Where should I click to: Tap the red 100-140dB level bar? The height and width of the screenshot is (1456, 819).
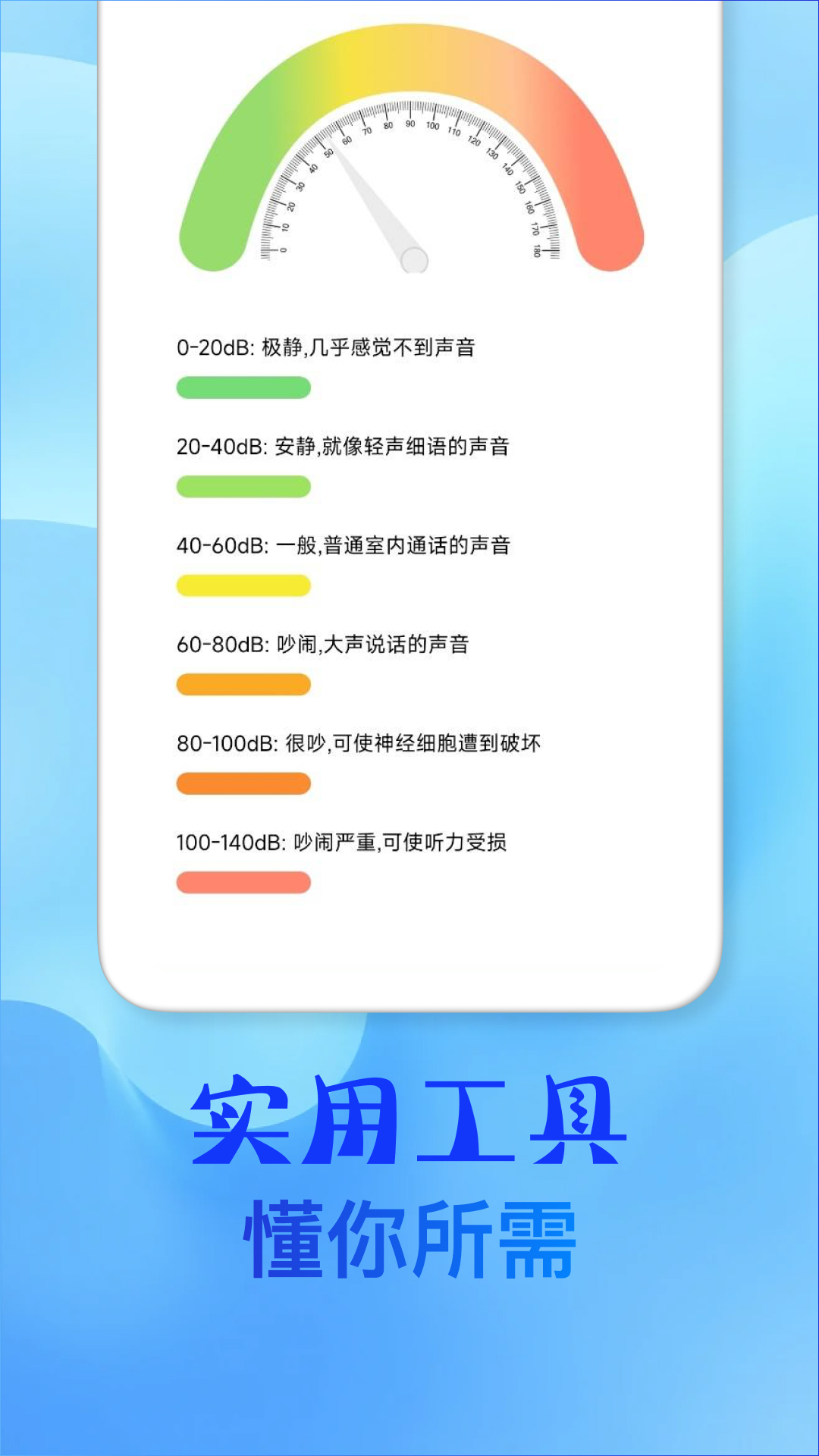point(243,881)
